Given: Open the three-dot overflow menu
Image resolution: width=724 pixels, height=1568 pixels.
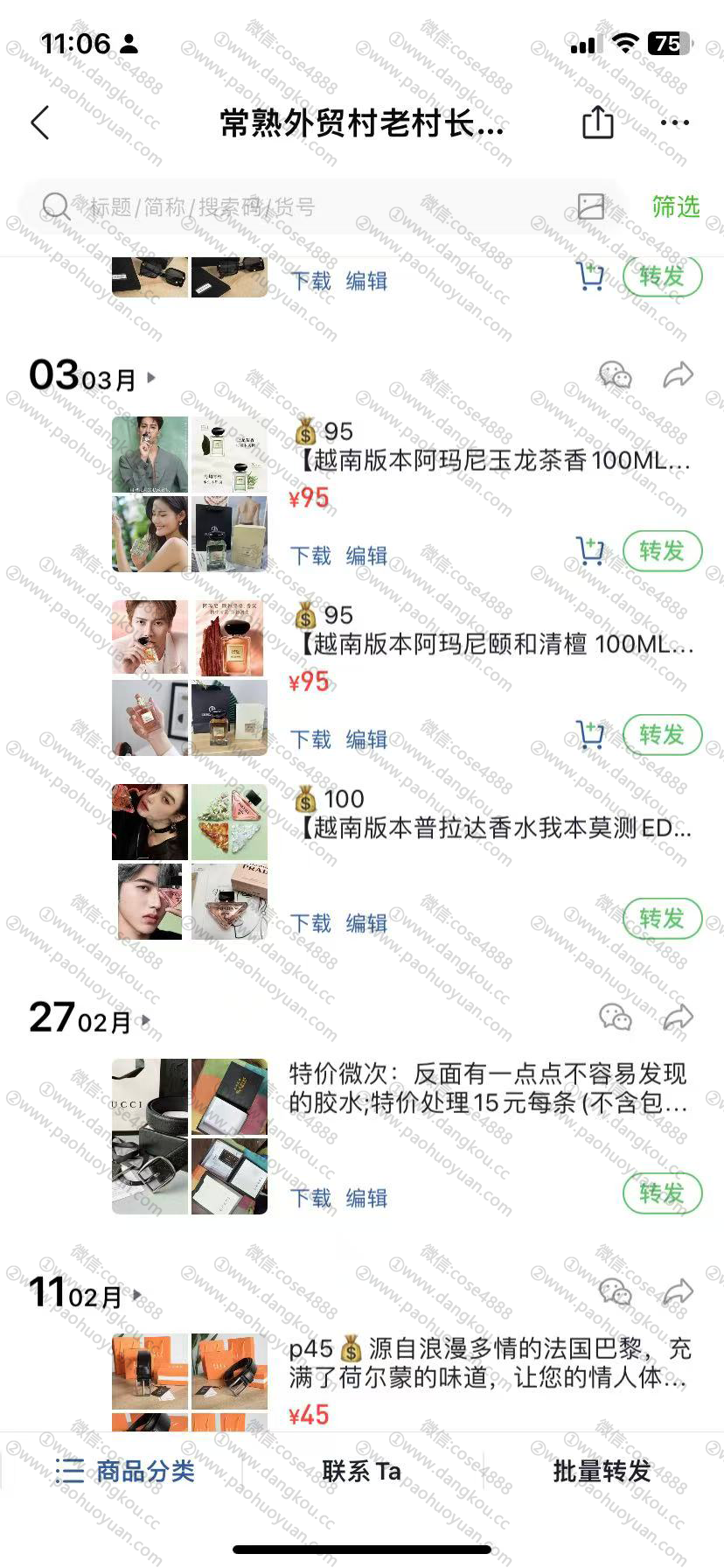Looking at the screenshot, I should point(674,122).
